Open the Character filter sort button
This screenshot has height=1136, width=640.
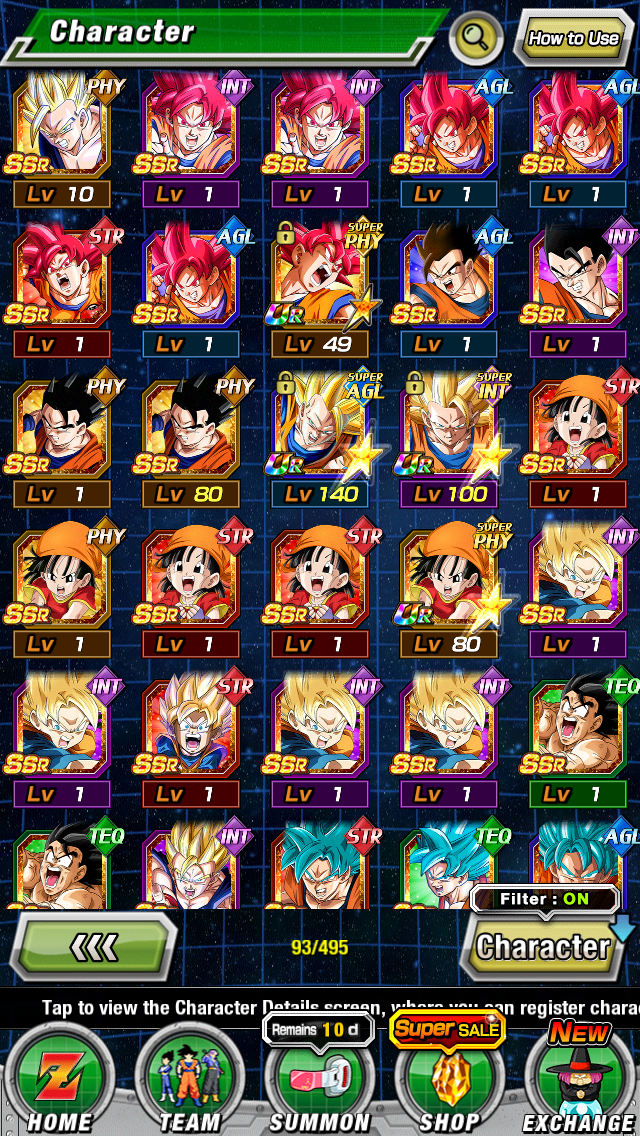[x=543, y=946]
